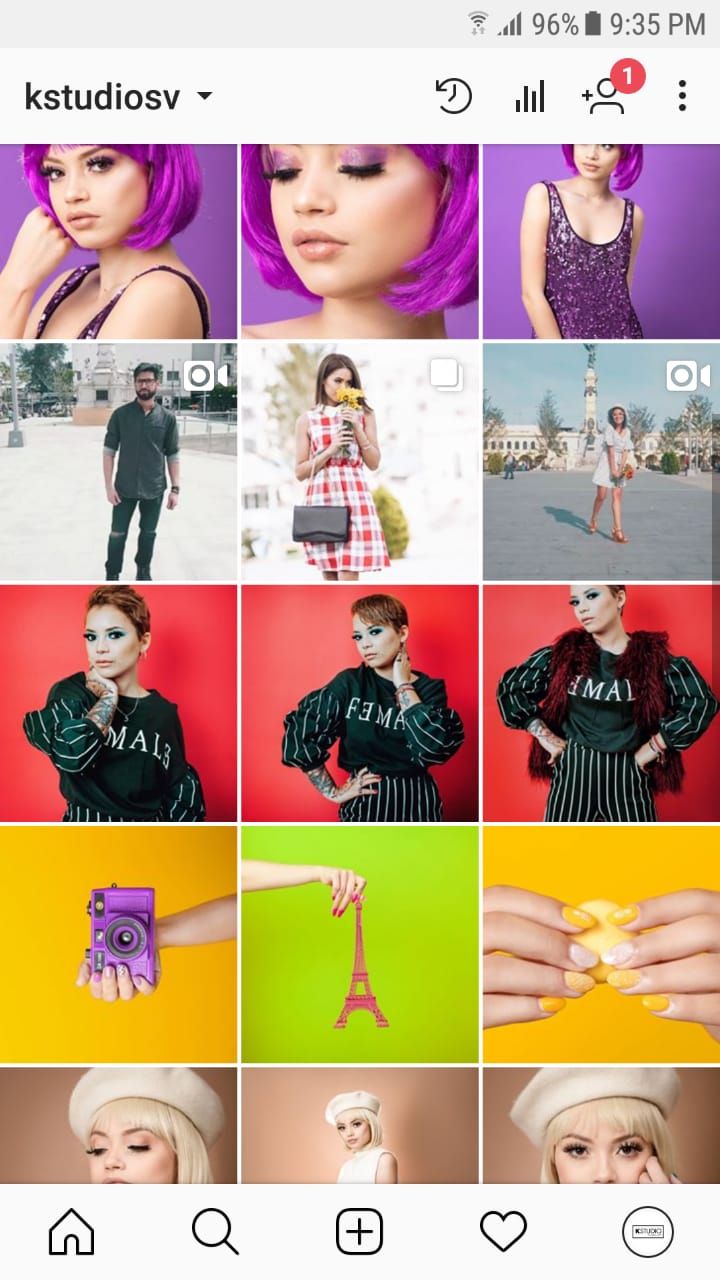The height and width of the screenshot is (1280, 720).
Task: Open the profile tab with studio logo
Action: tap(647, 1232)
